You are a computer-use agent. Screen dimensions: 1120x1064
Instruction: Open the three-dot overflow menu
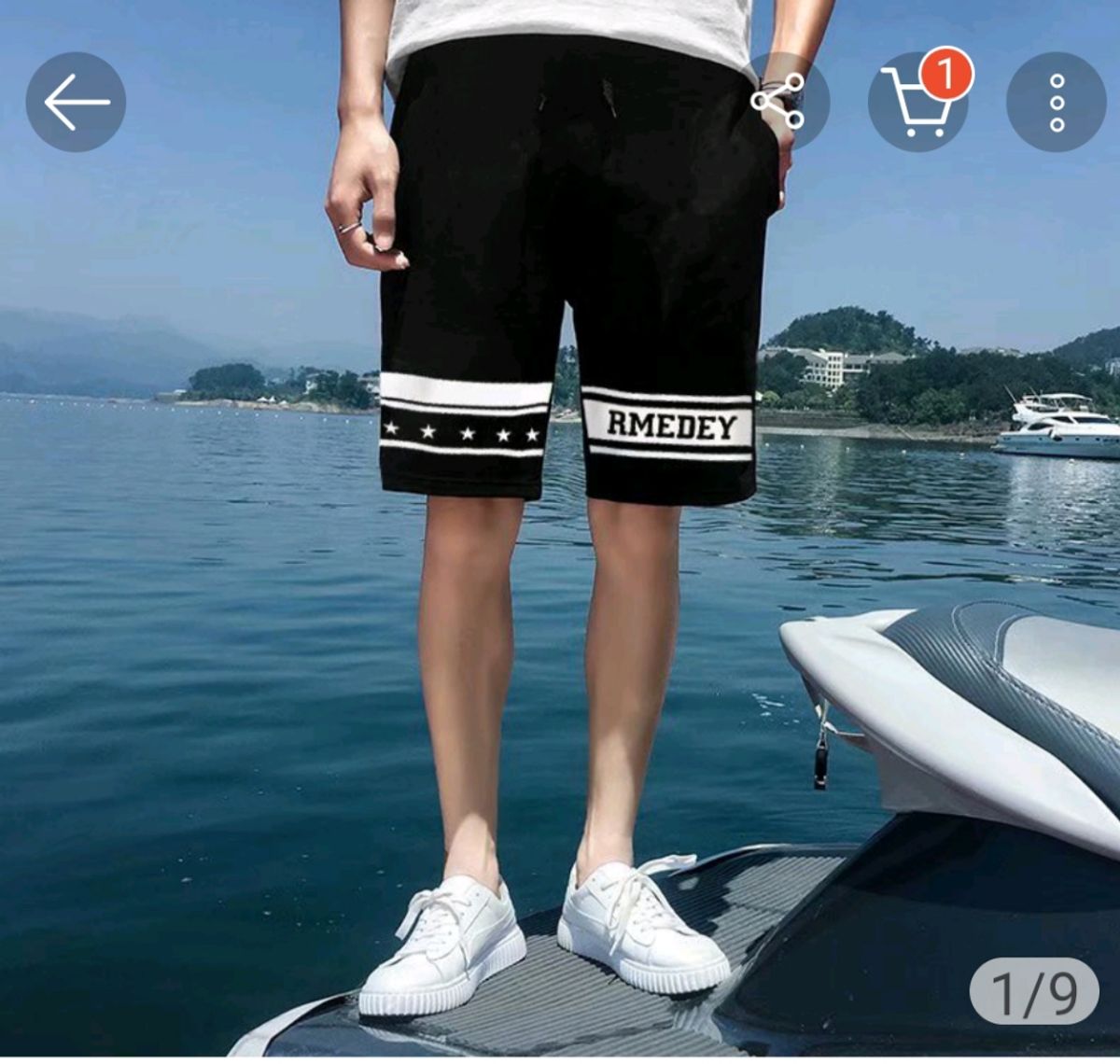pos(1057,102)
